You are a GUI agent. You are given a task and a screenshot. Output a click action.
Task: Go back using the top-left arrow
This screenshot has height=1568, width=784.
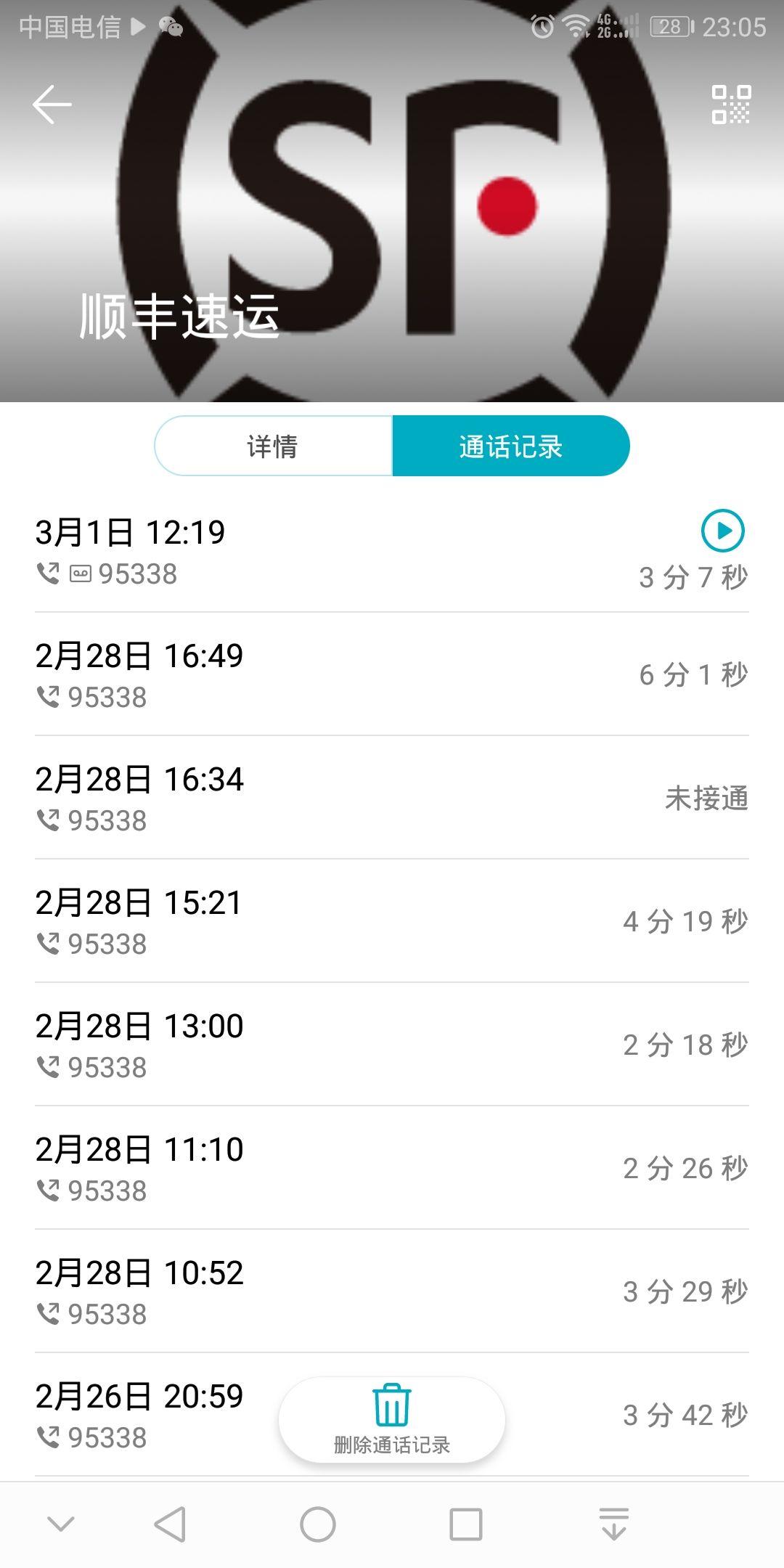tap(52, 105)
